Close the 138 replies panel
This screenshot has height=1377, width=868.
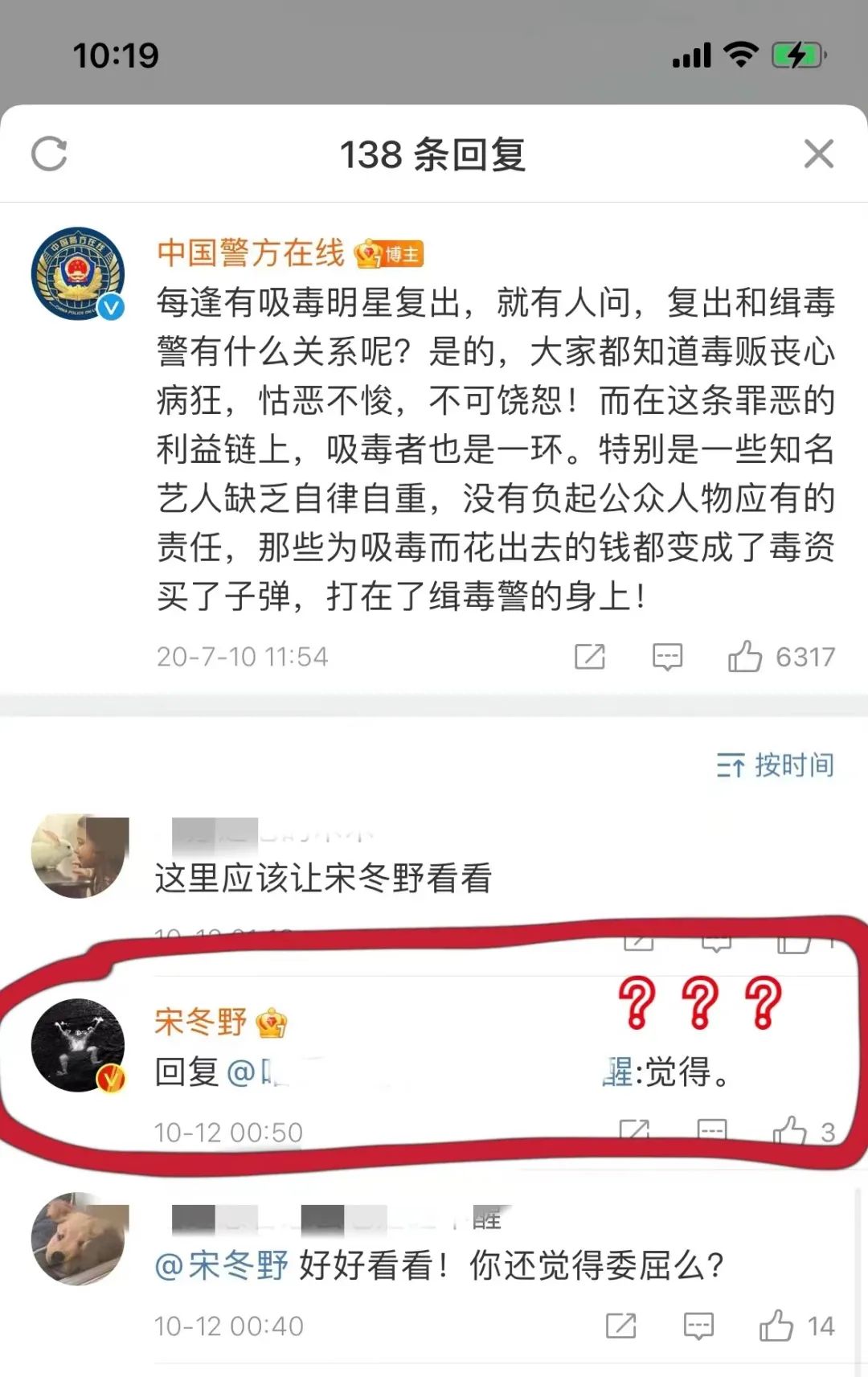pyautogui.click(x=819, y=154)
